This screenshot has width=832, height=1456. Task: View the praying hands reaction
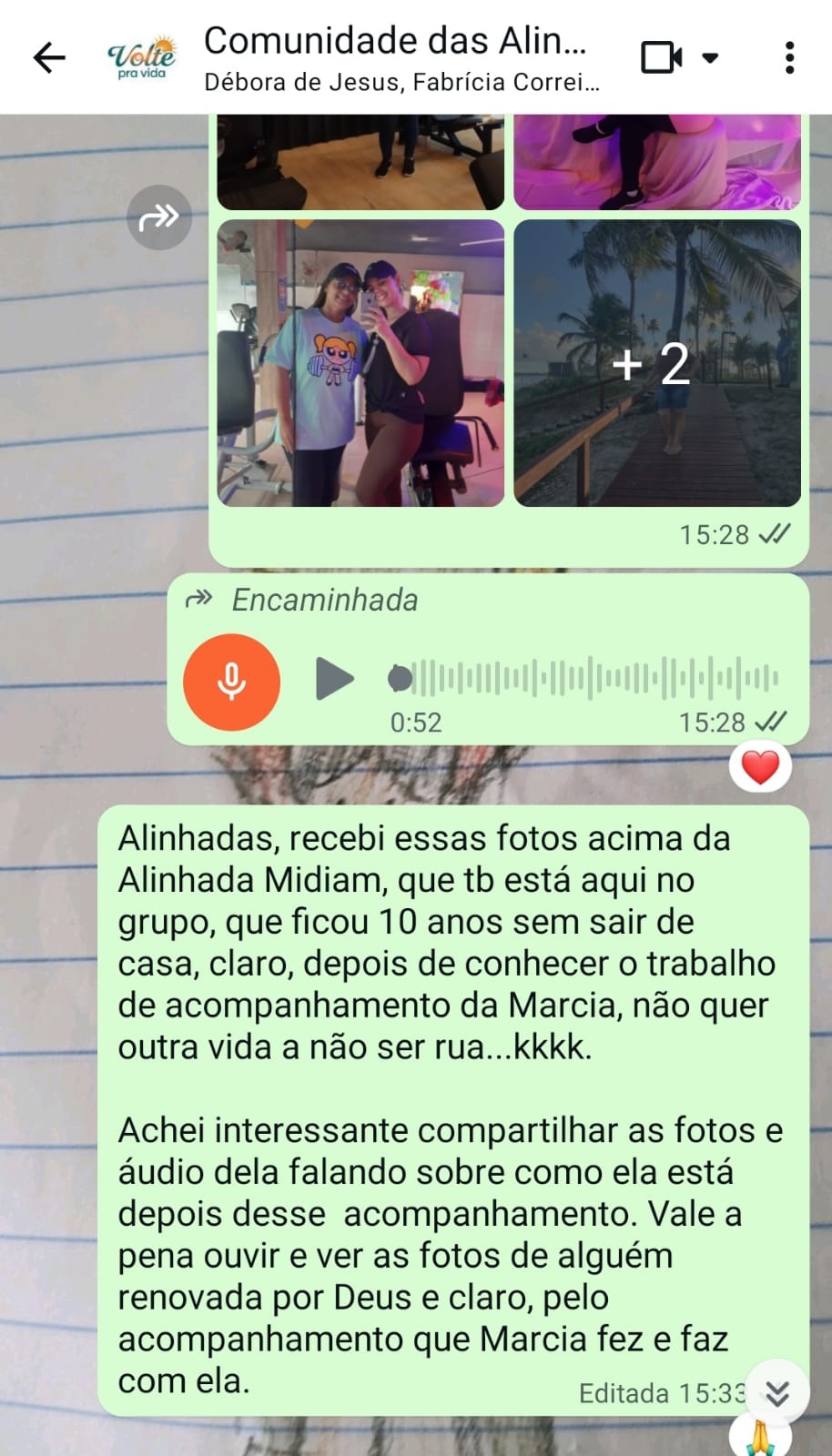tap(760, 1439)
